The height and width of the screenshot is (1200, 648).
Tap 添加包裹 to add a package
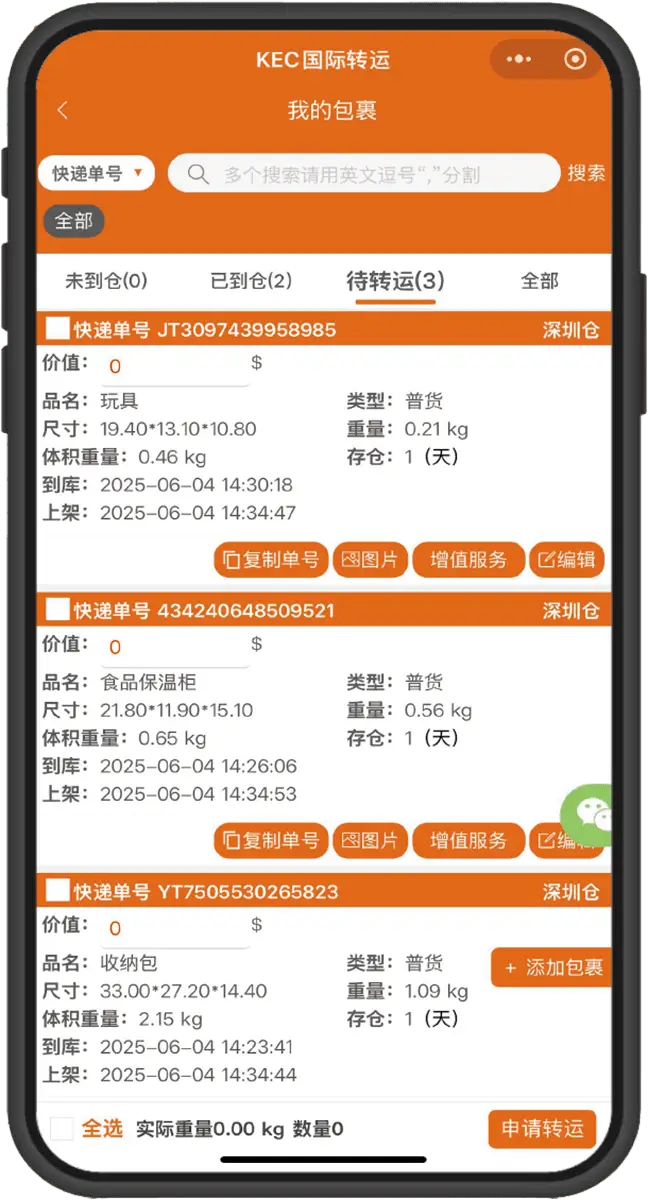552,968
